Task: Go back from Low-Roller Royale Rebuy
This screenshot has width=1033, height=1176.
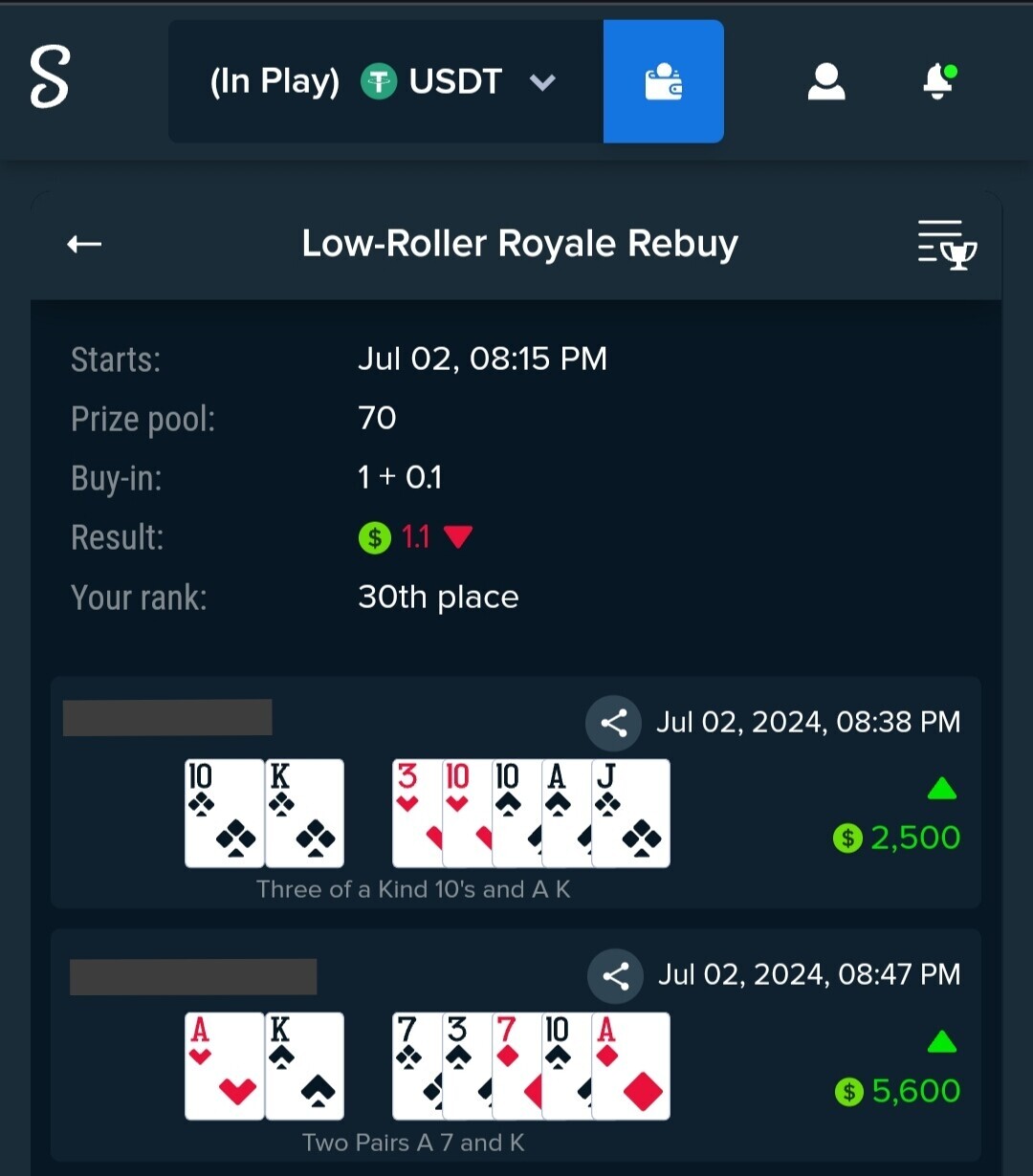Action: (84, 245)
